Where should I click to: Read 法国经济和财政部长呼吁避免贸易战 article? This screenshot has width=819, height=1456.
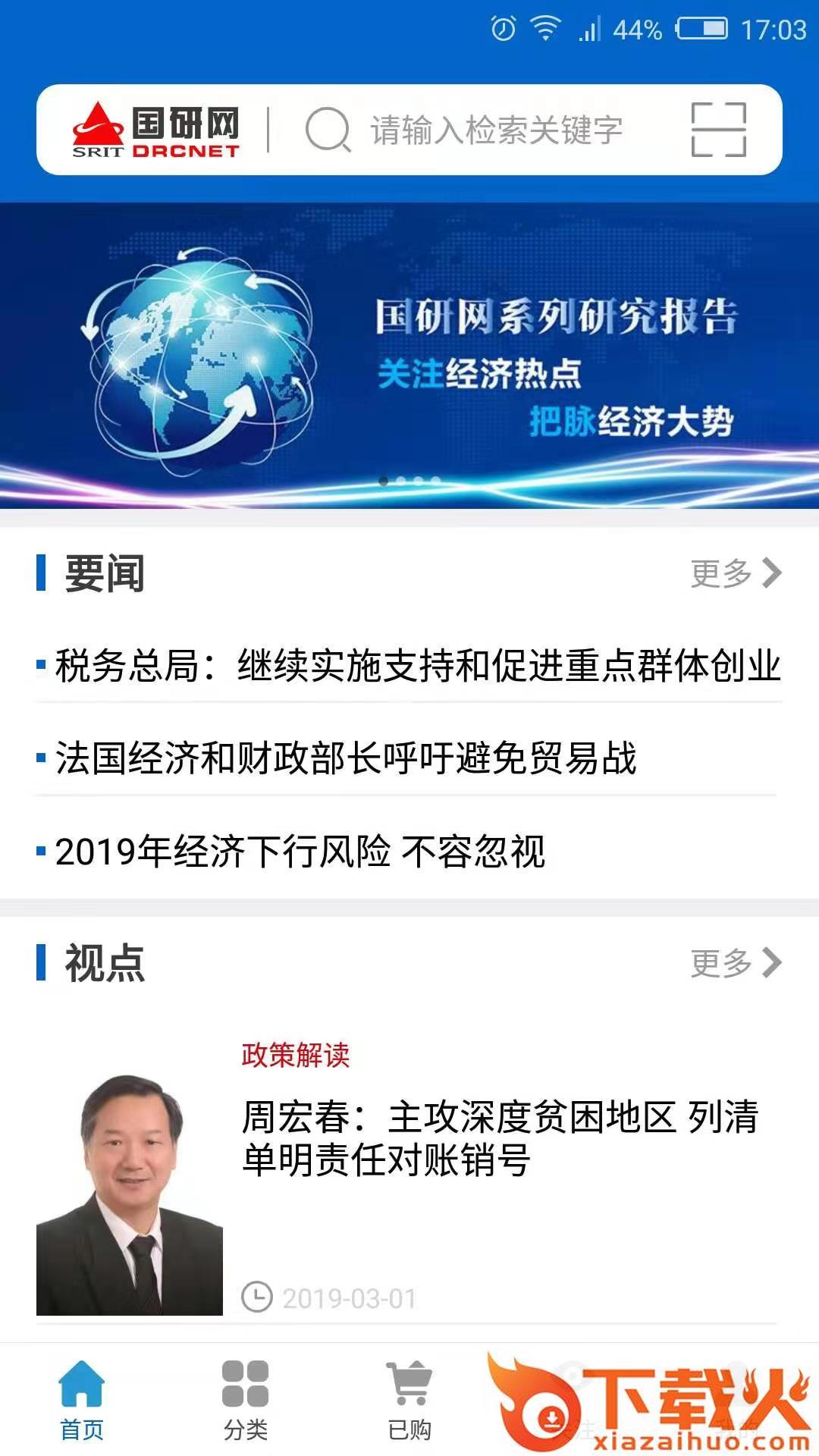coord(346,758)
